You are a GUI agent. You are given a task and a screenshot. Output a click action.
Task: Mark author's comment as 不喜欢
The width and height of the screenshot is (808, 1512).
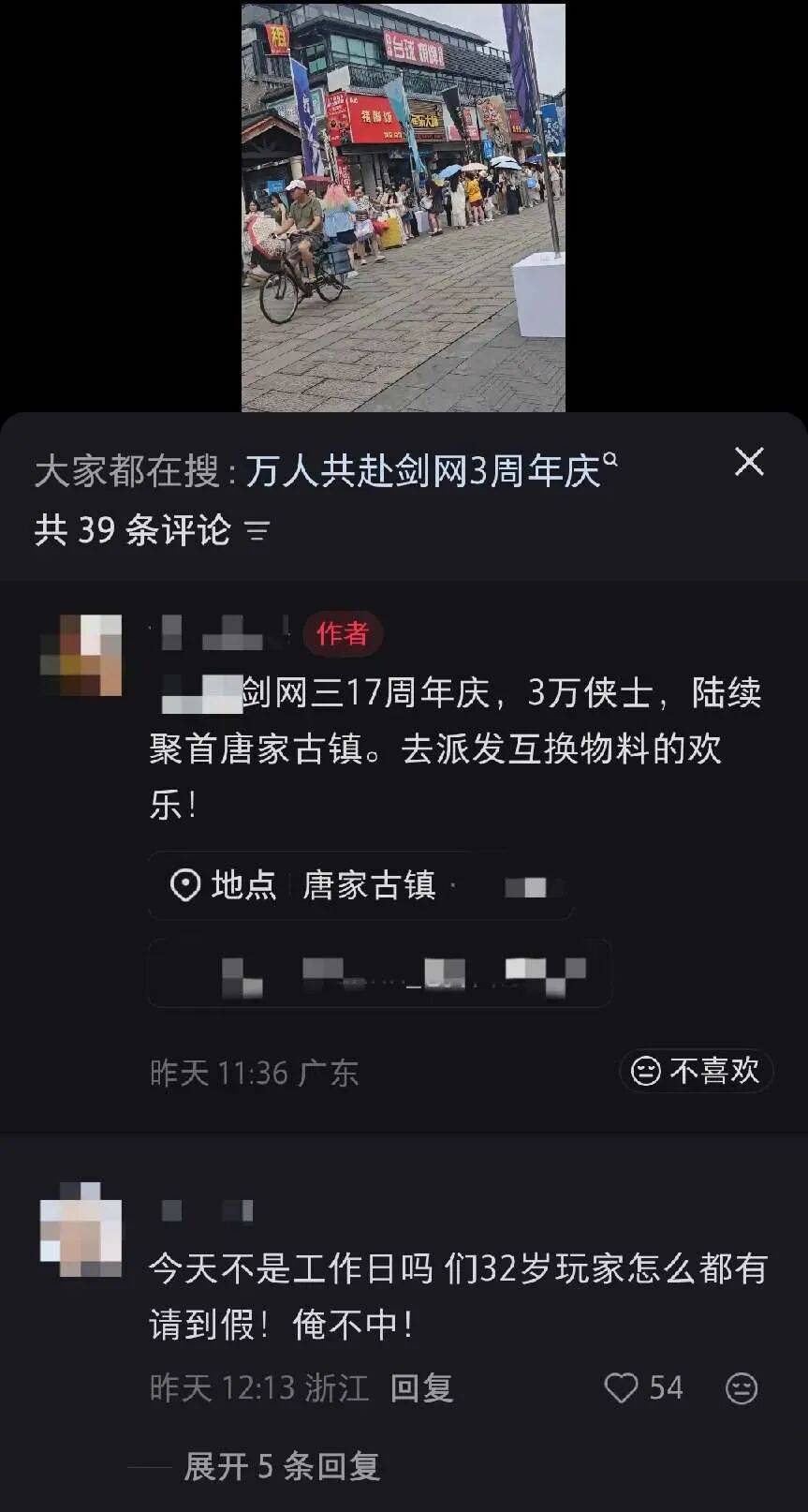point(696,1071)
